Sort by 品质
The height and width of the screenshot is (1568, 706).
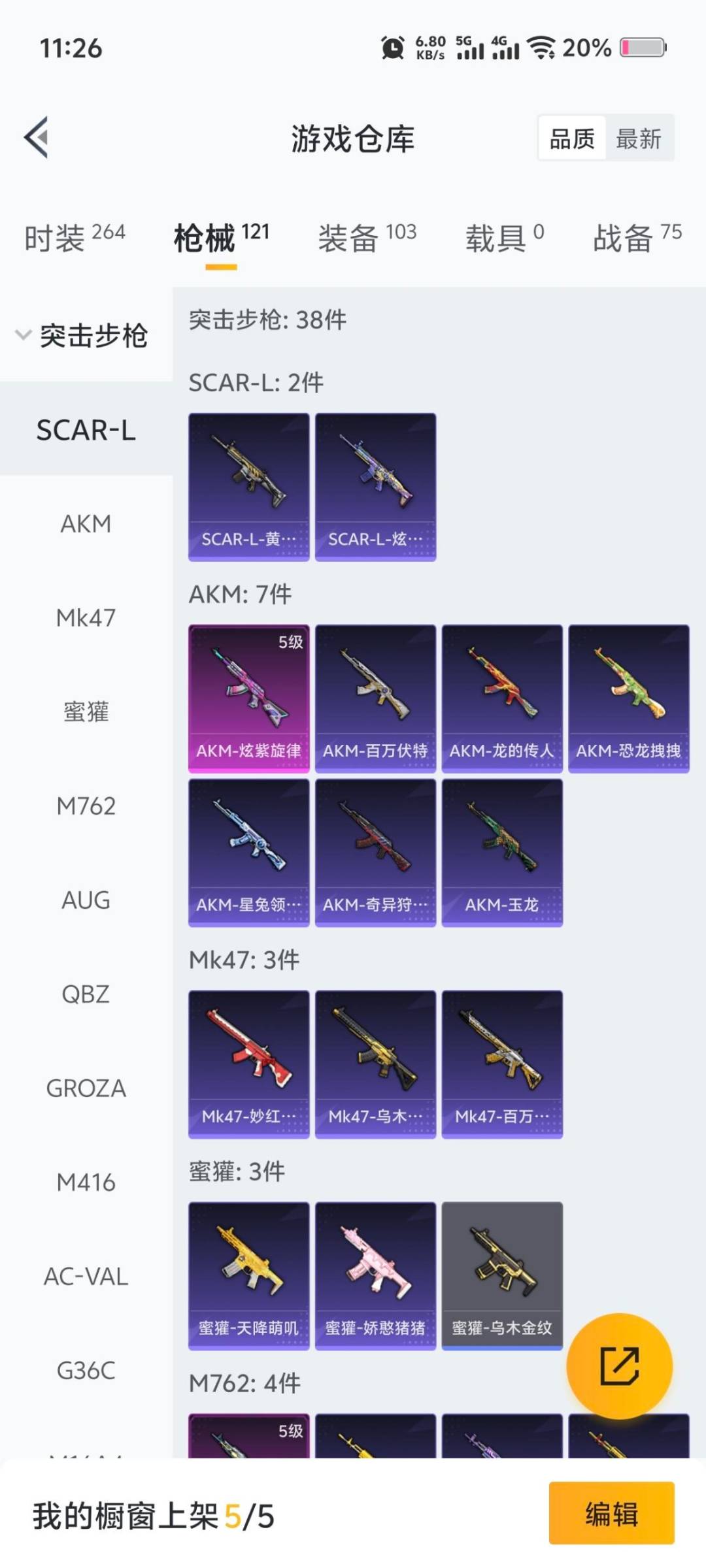coord(572,139)
